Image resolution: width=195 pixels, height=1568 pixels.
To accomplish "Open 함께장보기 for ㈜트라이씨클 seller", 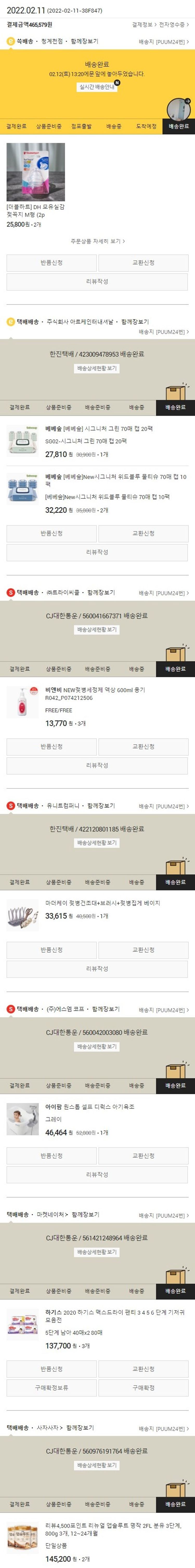I will coord(101,592).
